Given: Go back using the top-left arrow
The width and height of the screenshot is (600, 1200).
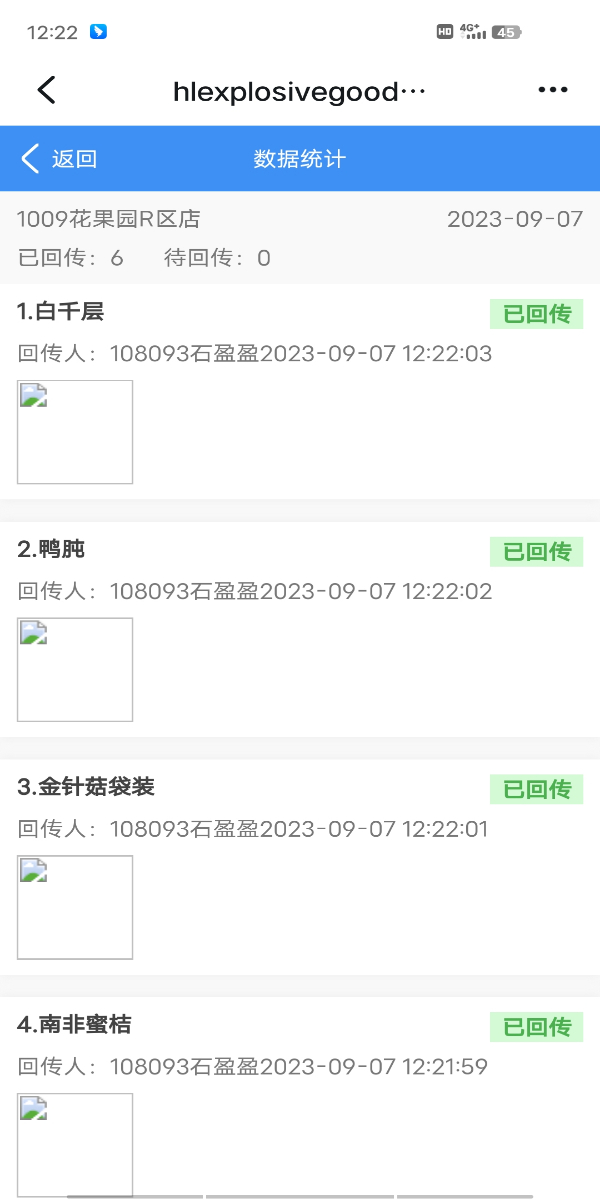Looking at the screenshot, I should [x=46, y=90].
